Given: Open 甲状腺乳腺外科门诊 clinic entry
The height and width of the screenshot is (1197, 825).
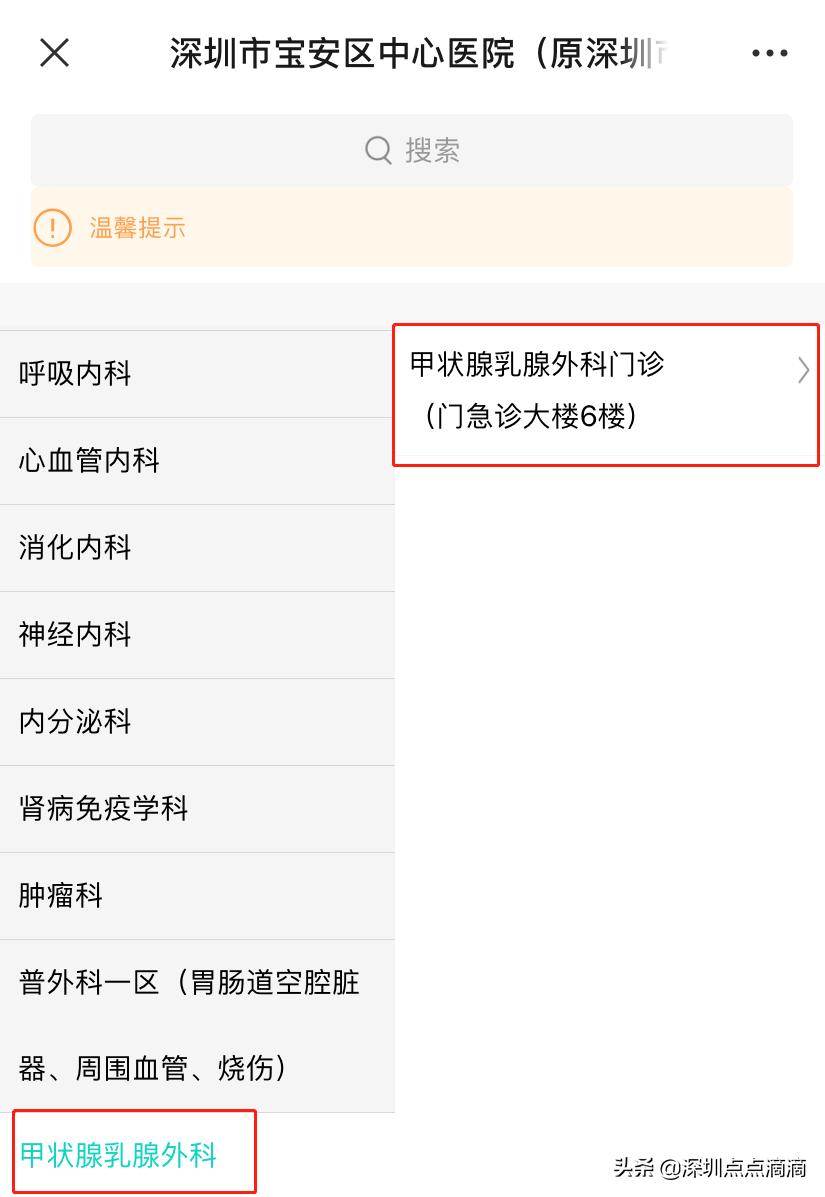Looking at the screenshot, I should (606, 390).
